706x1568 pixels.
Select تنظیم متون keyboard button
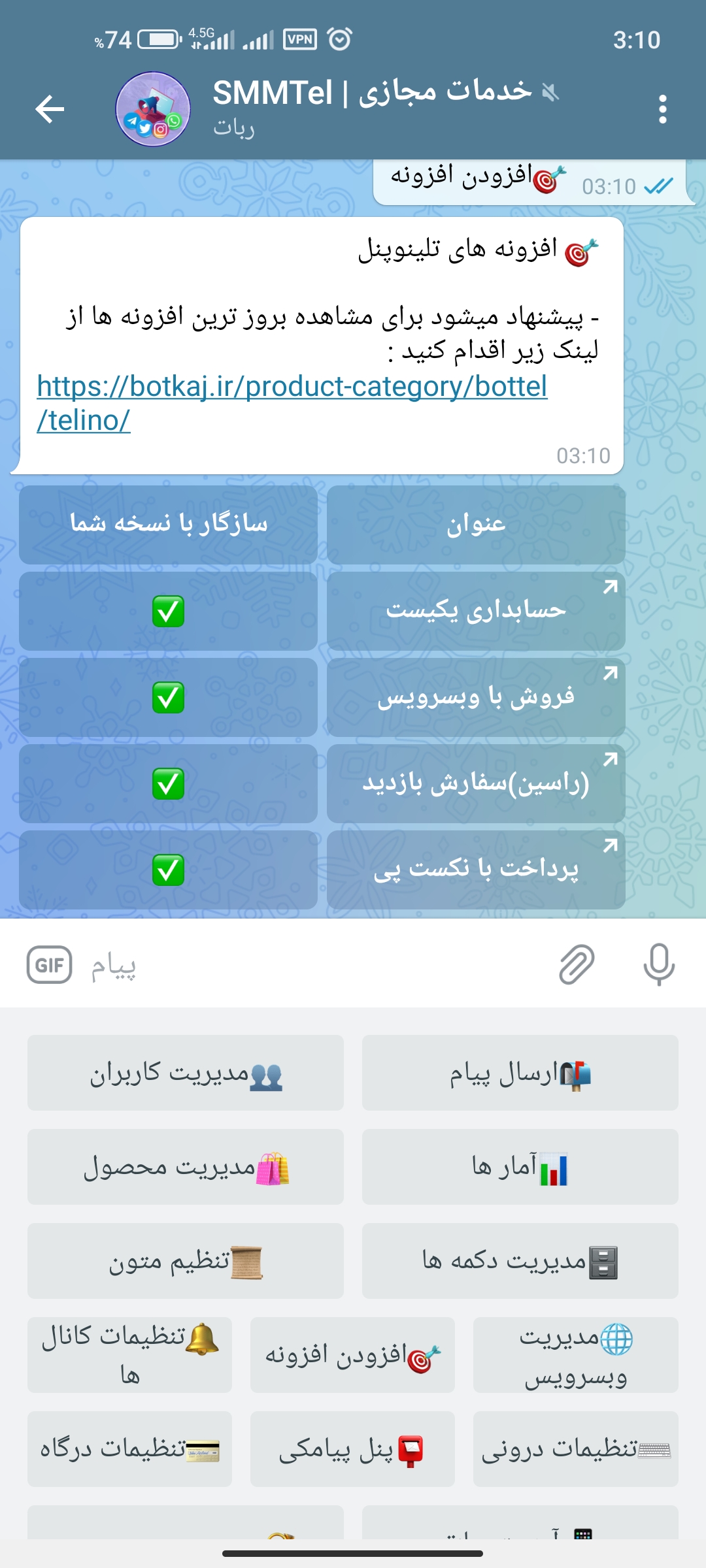point(186,1261)
